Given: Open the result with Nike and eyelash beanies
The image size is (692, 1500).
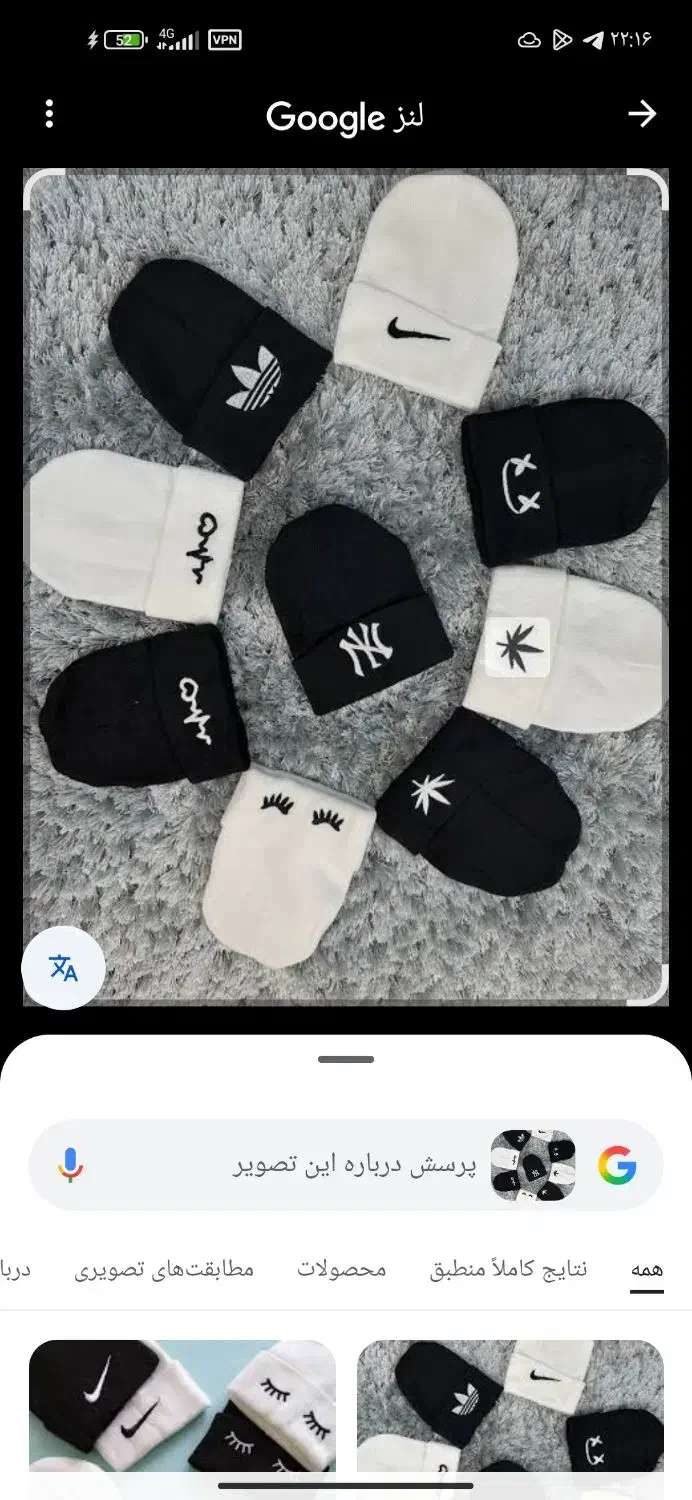Looking at the screenshot, I should pyautogui.click(x=182, y=1410).
